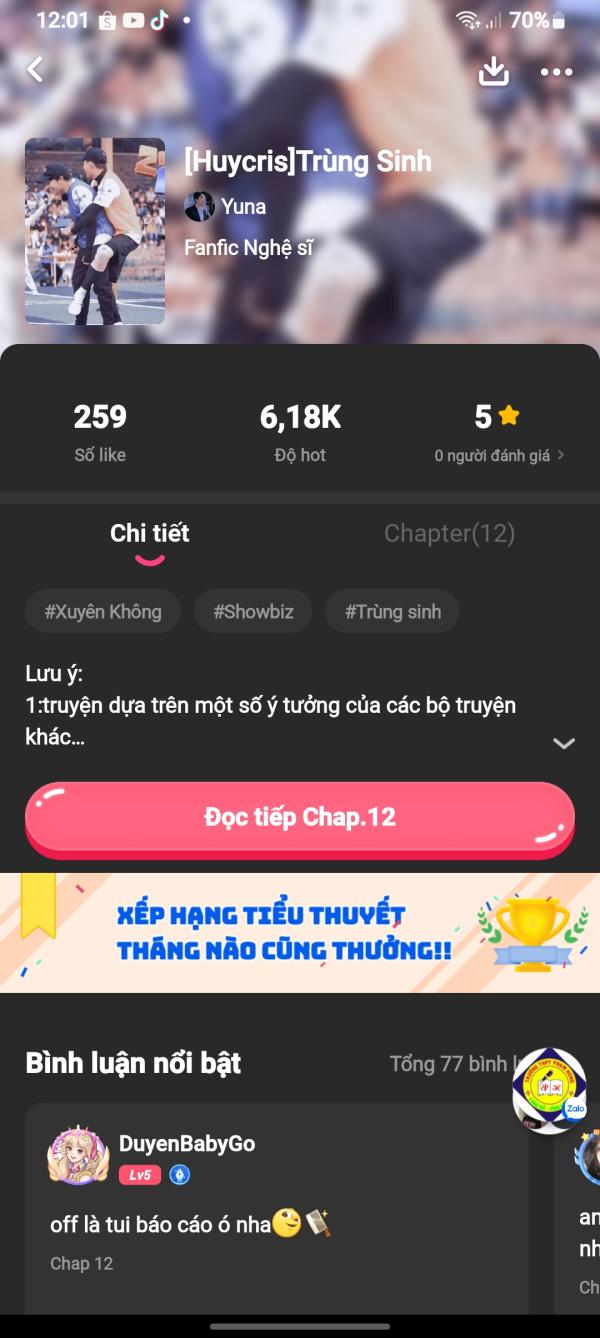Download the novel for offline reading

pos(494,71)
